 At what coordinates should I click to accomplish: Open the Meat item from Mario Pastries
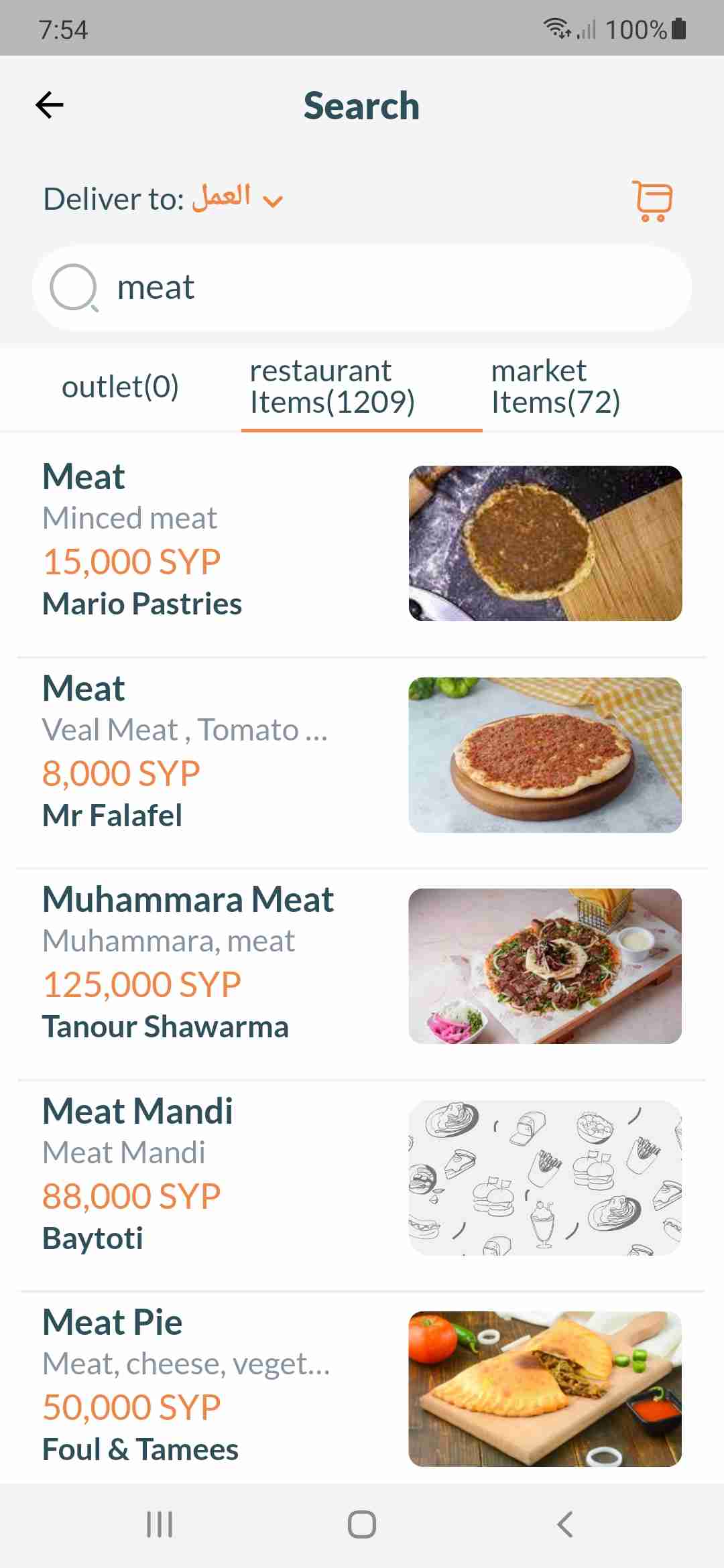coord(362,543)
